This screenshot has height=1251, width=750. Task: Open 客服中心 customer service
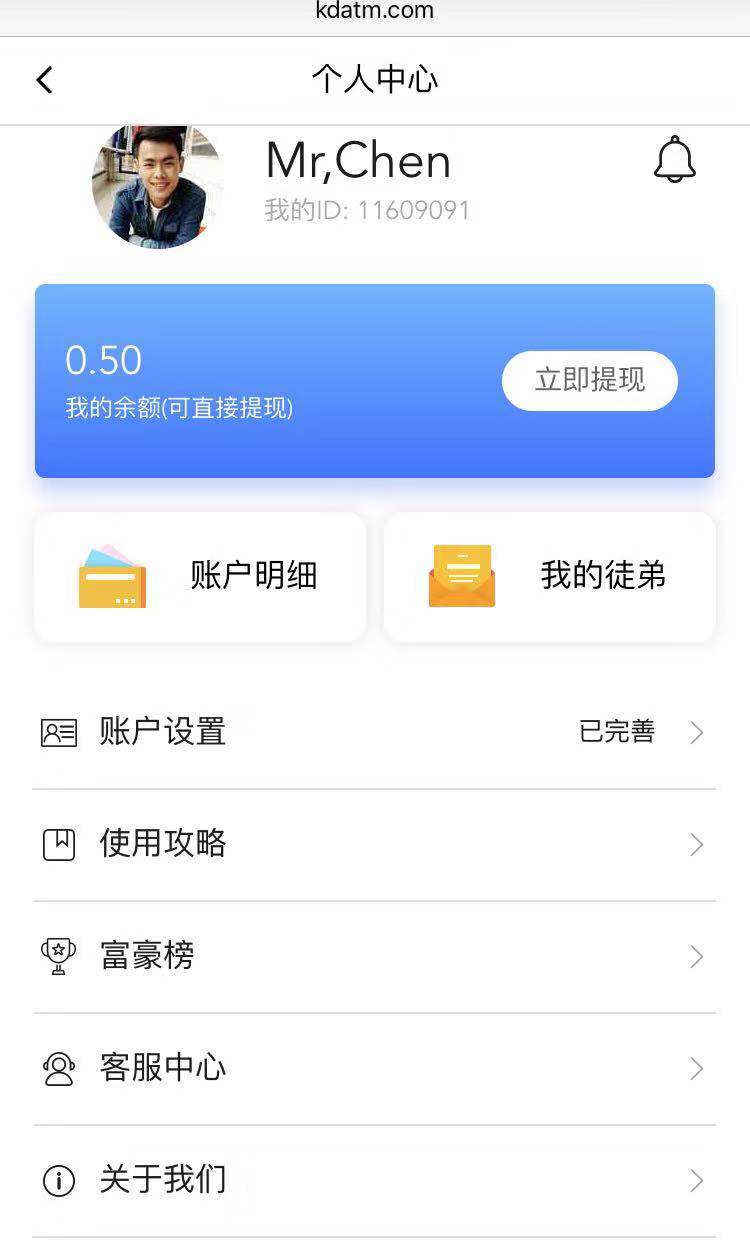[x=374, y=1069]
